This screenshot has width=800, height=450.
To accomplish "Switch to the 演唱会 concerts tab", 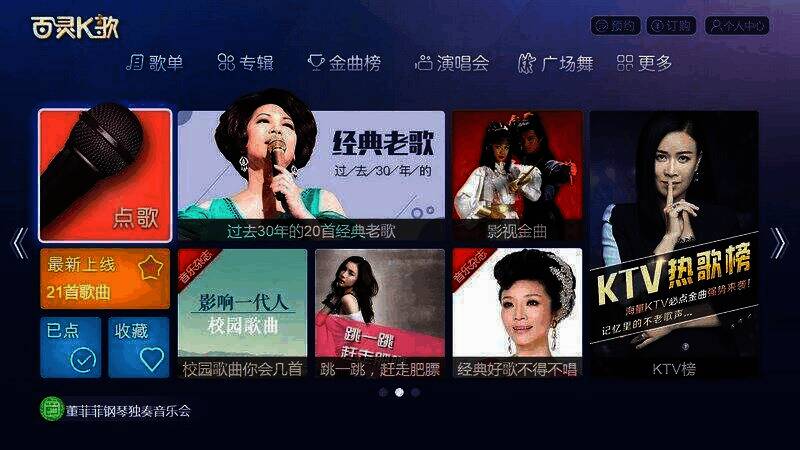I will point(452,63).
